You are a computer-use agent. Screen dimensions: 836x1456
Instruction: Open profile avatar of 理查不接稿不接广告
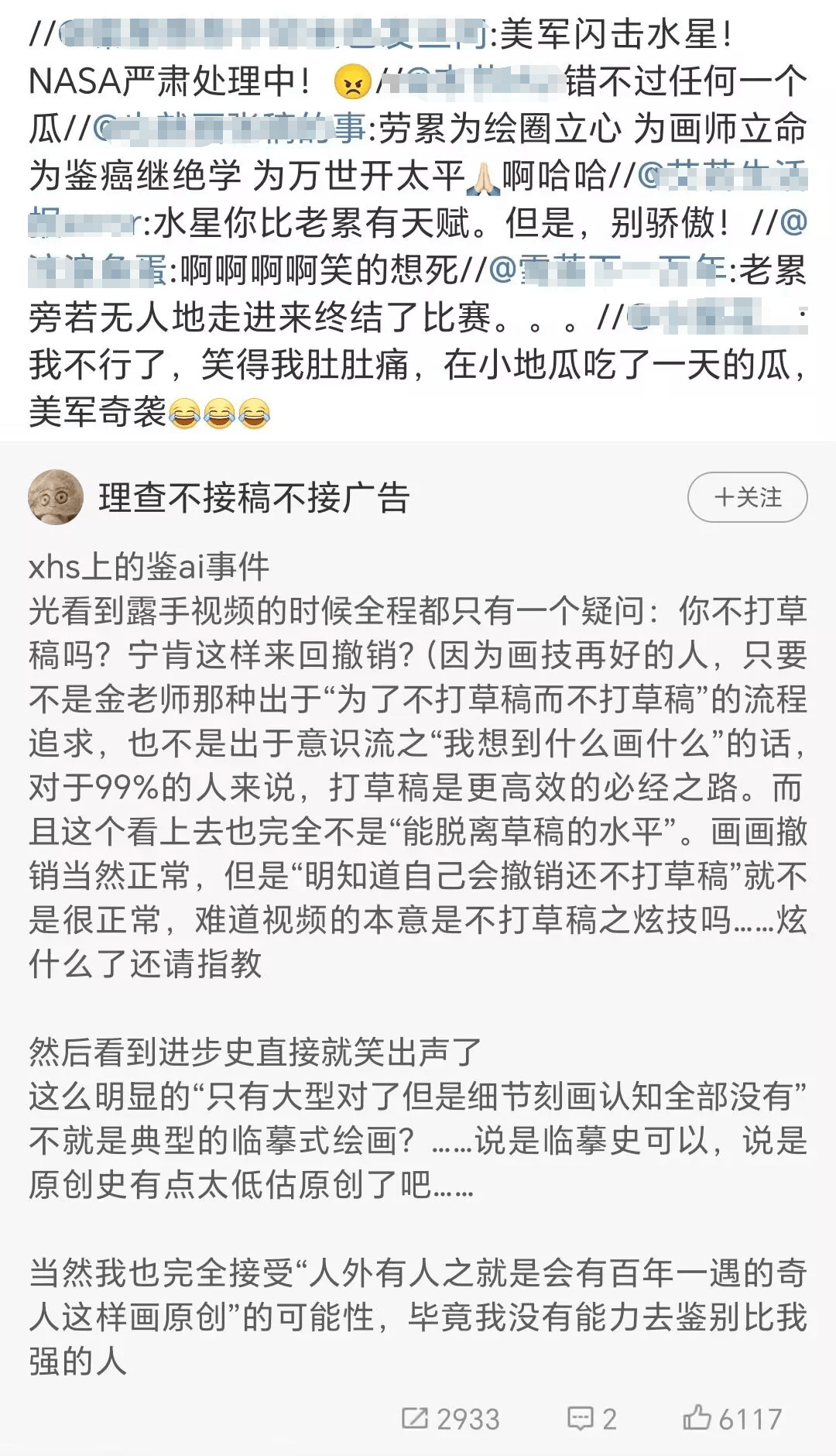(55, 497)
